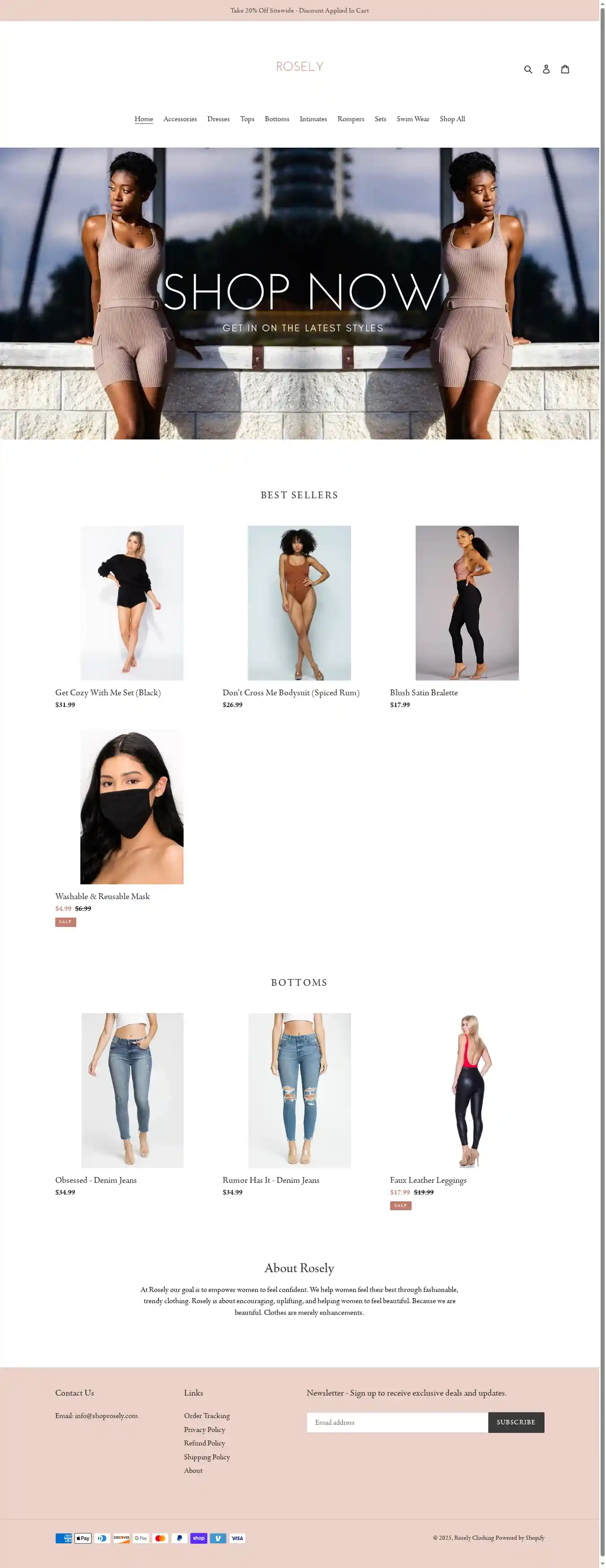Viewport: 606px width, 1568px height.
Task: Open the Refund Policy link
Action: (x=204, y=1443)
